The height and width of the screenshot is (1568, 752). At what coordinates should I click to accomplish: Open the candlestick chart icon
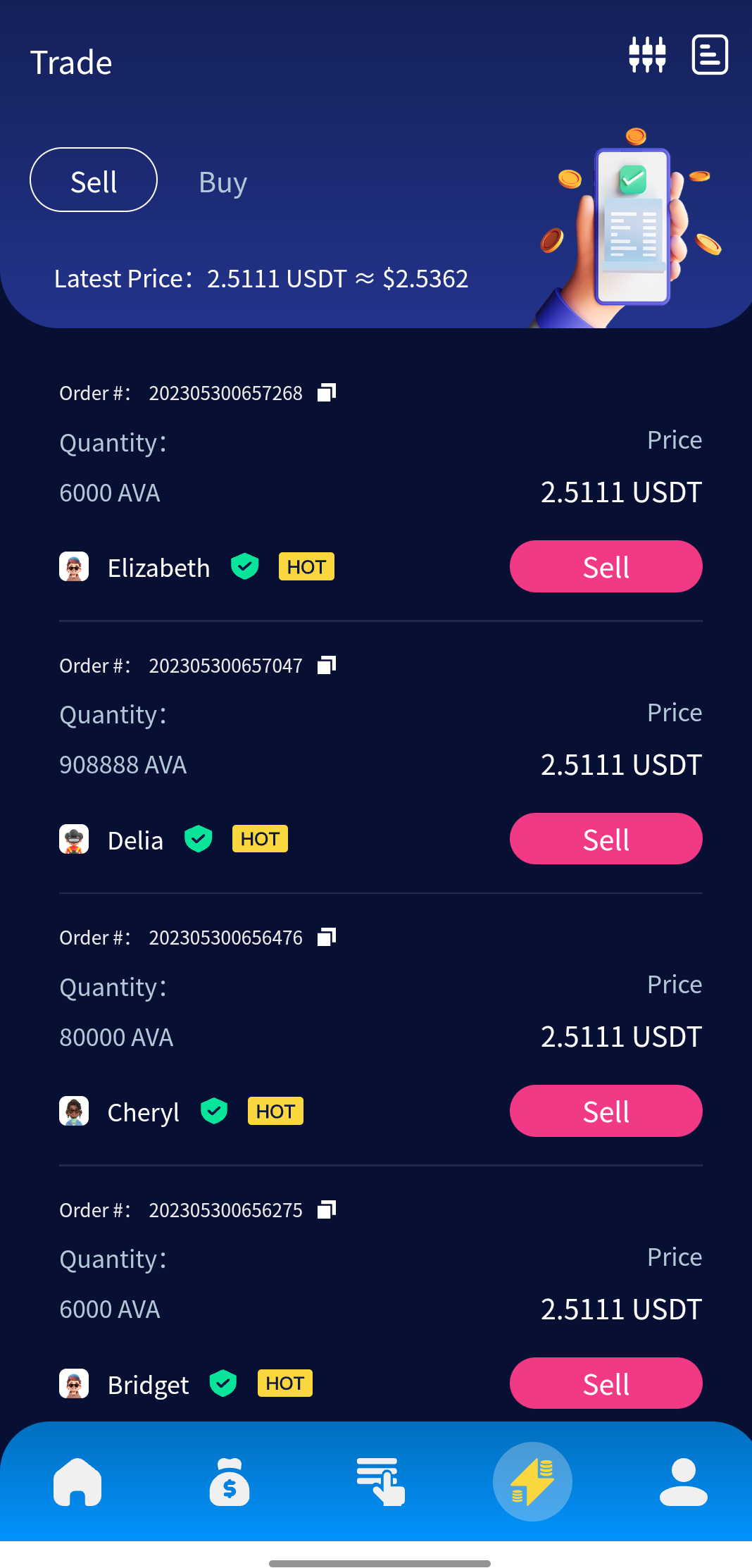pyautogui.click(x=647, y=55)
